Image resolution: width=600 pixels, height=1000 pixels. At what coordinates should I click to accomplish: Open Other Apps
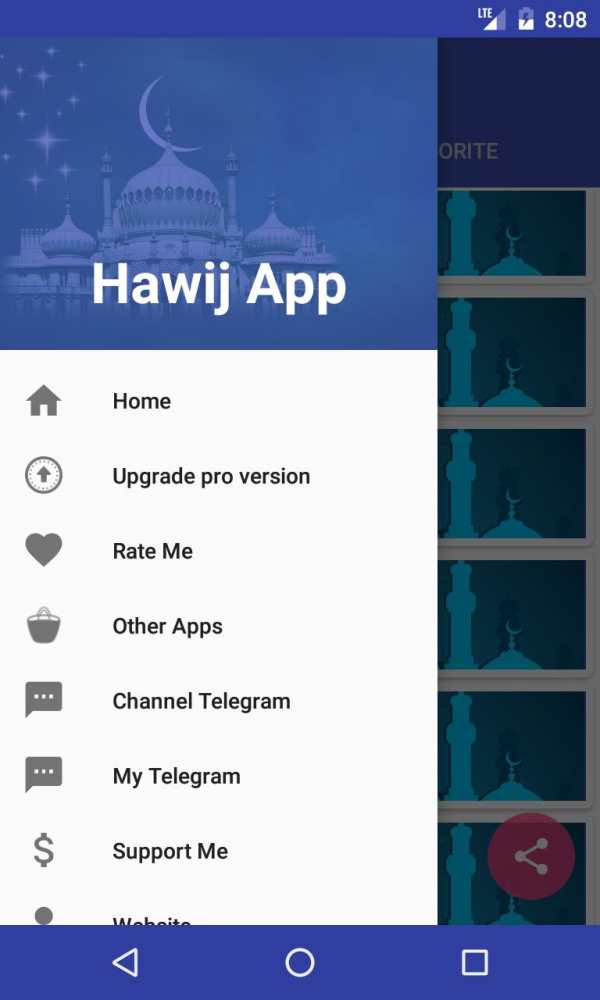click(219, 626)
